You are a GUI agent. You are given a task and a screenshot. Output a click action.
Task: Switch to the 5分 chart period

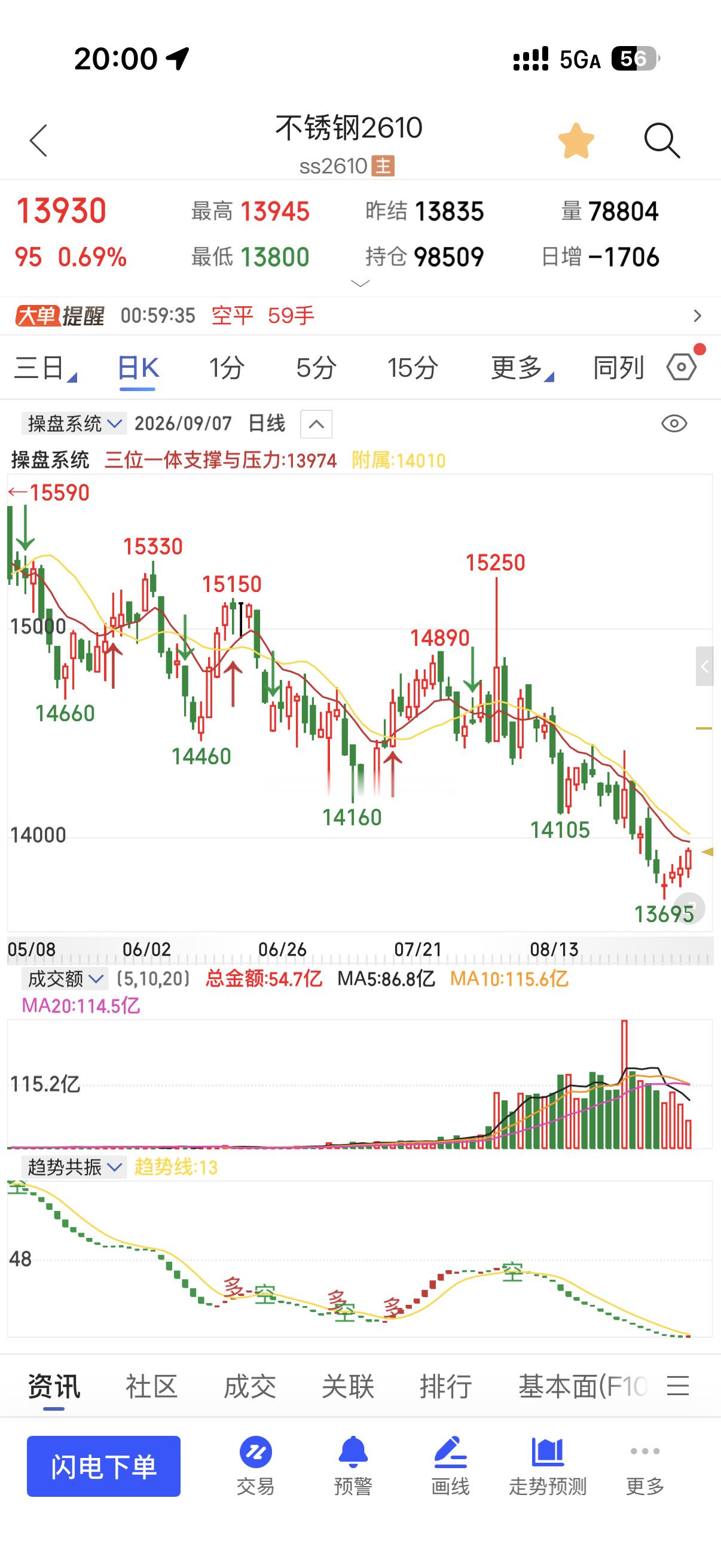coord(316,368)
